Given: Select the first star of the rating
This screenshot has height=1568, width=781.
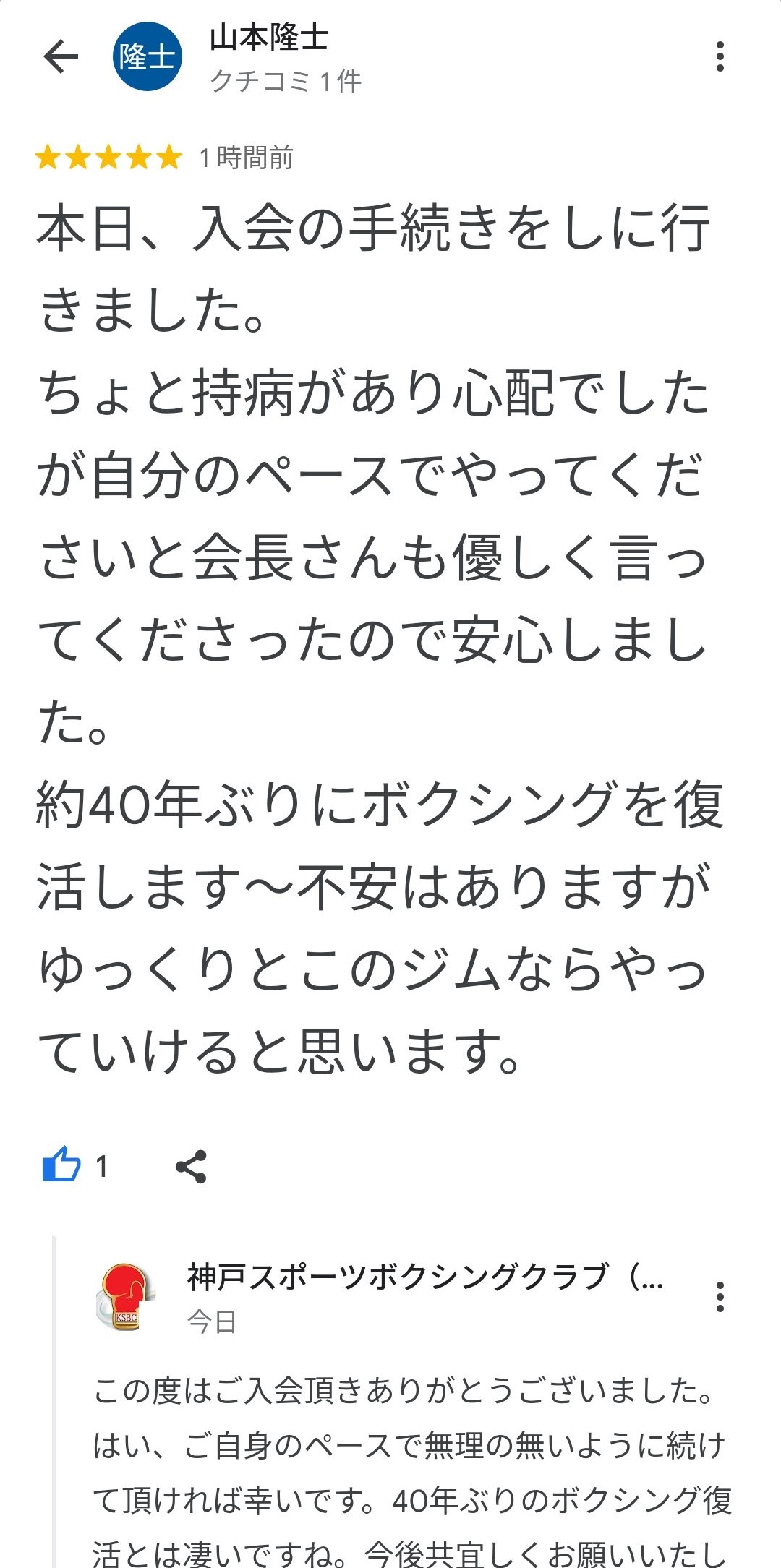Looking at the screenshot, I should 47,156.
